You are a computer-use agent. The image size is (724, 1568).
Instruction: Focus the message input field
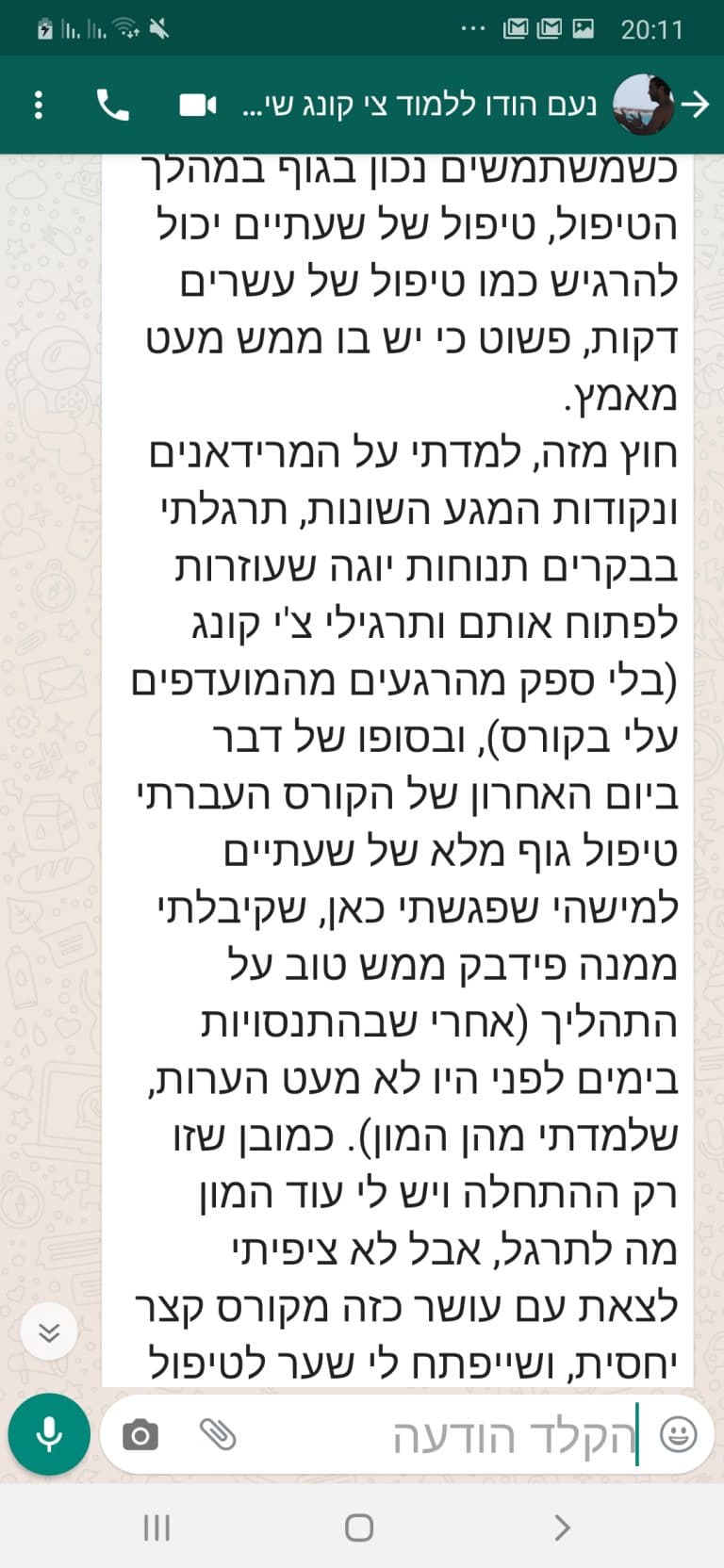click(x=443, y=1435)
